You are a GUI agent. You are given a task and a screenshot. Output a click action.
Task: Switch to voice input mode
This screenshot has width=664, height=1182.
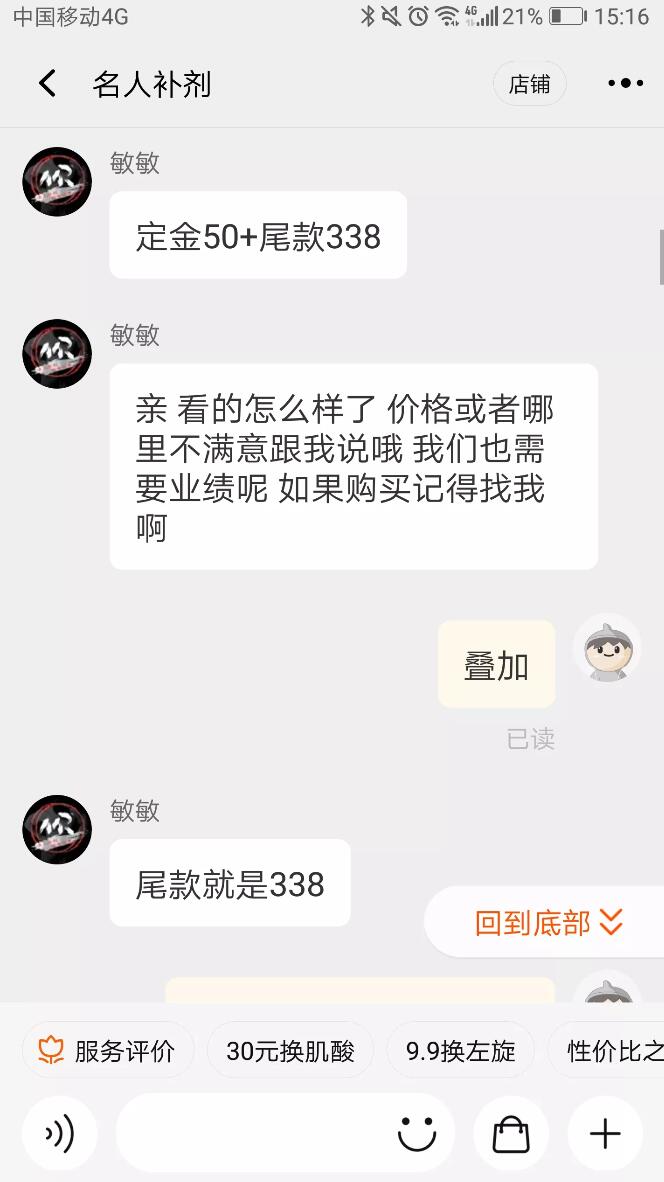click(x=60, y=1133)
